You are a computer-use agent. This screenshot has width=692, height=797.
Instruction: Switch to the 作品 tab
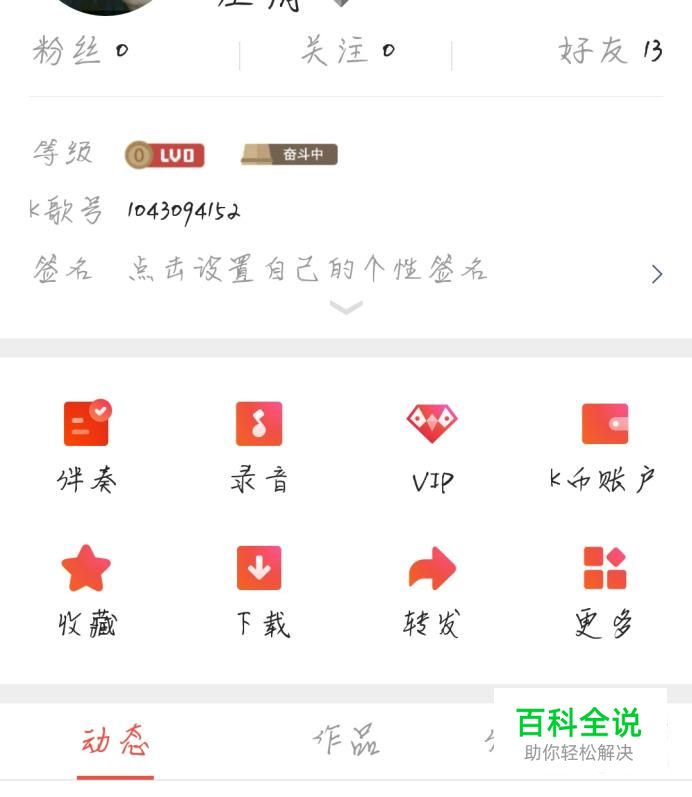coord(346,742)
